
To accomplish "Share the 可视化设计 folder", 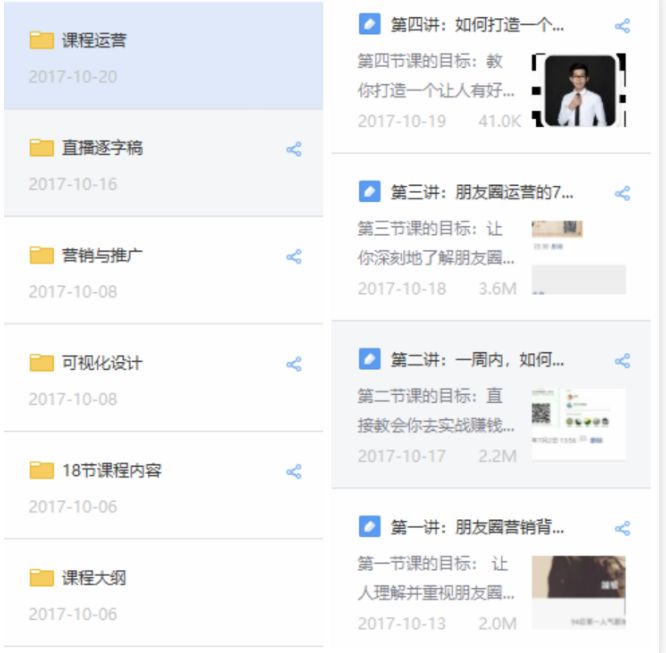I will tap(294, 364).
